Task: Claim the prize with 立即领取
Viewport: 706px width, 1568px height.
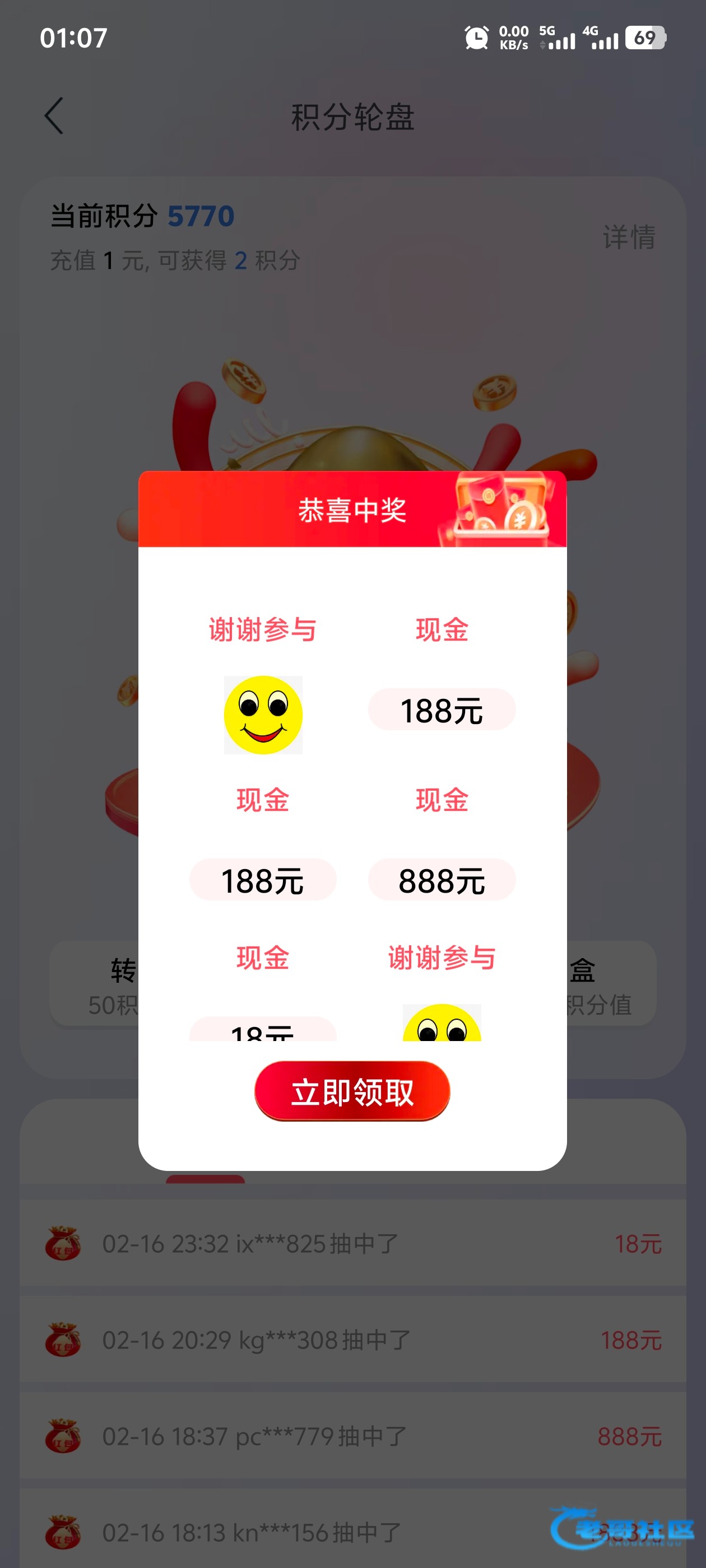Action: coord(352,1091)
